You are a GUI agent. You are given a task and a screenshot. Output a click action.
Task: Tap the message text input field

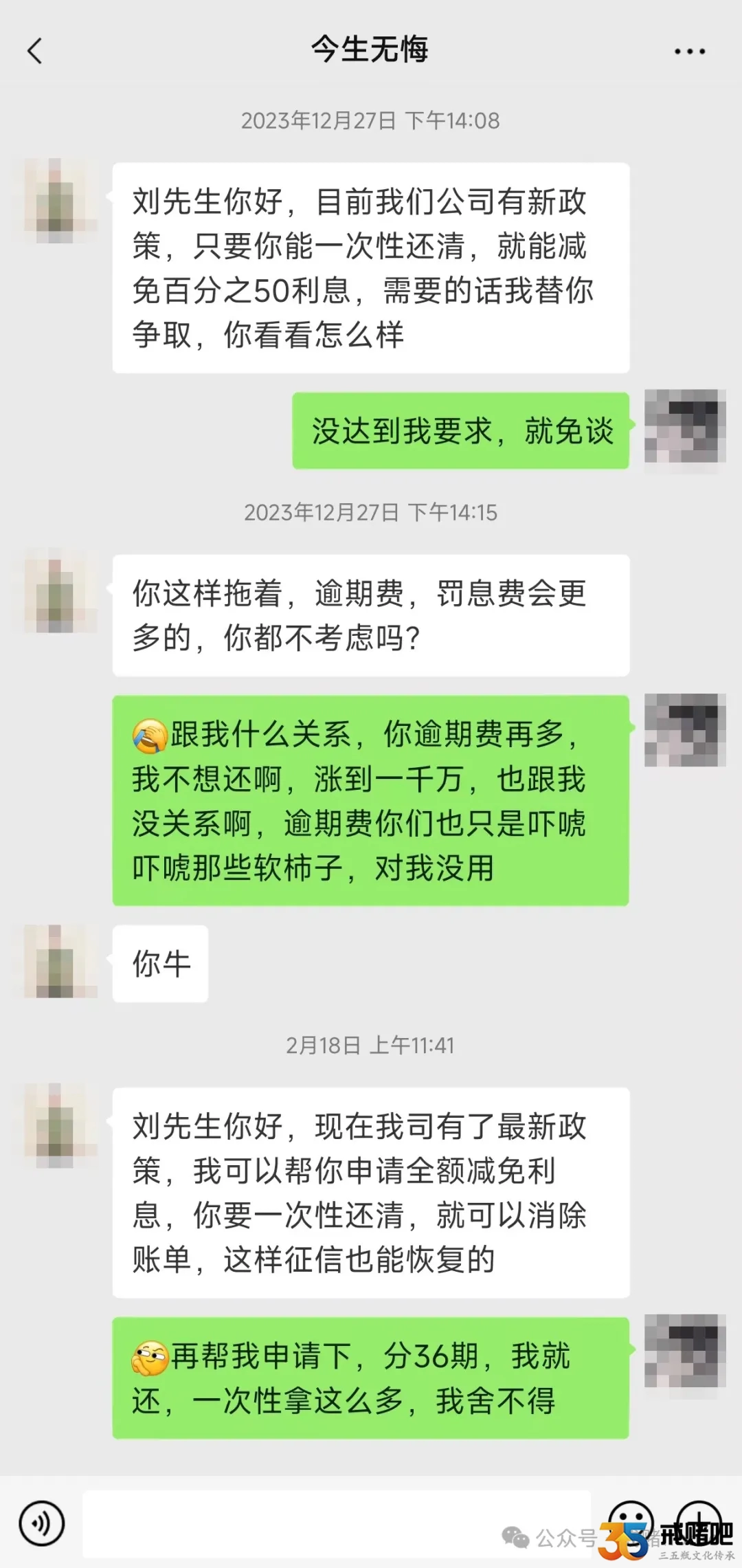337,1523
